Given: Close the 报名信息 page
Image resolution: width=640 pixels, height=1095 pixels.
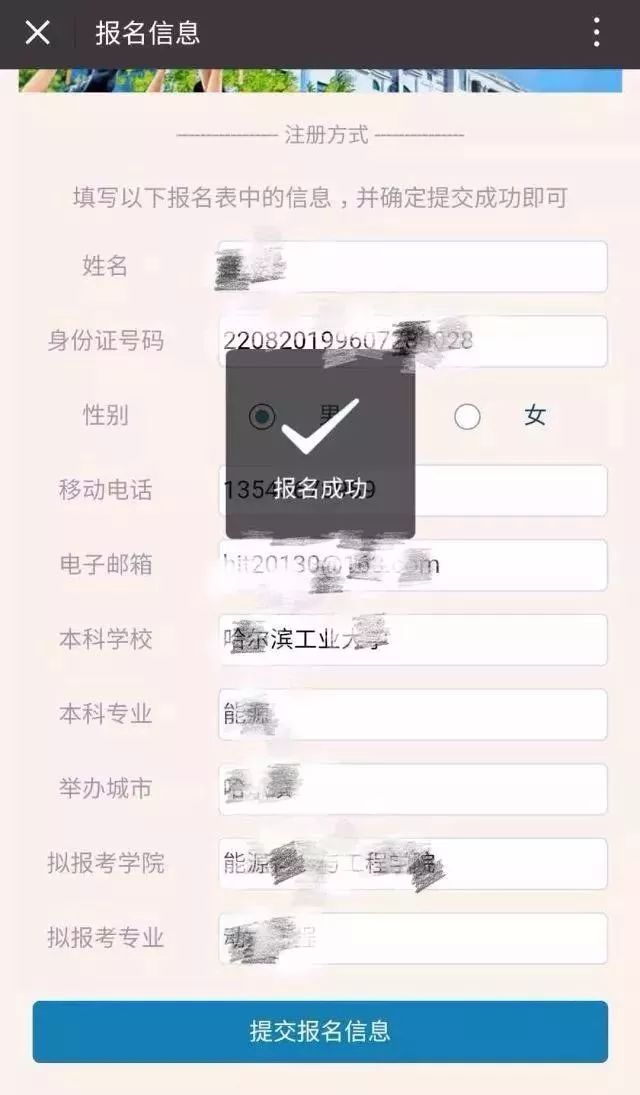Looking at the screenshot, I should point(37,33).
